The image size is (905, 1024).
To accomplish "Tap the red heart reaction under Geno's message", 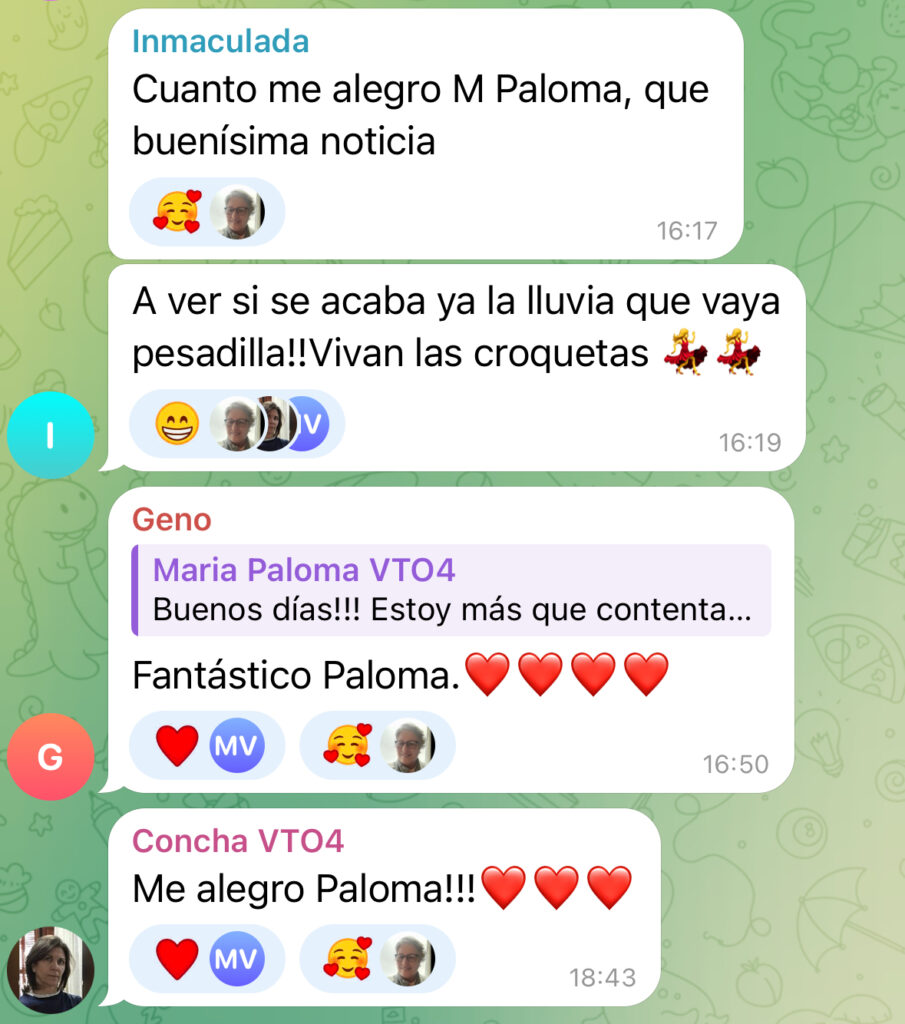I will (x=207, y=746).
